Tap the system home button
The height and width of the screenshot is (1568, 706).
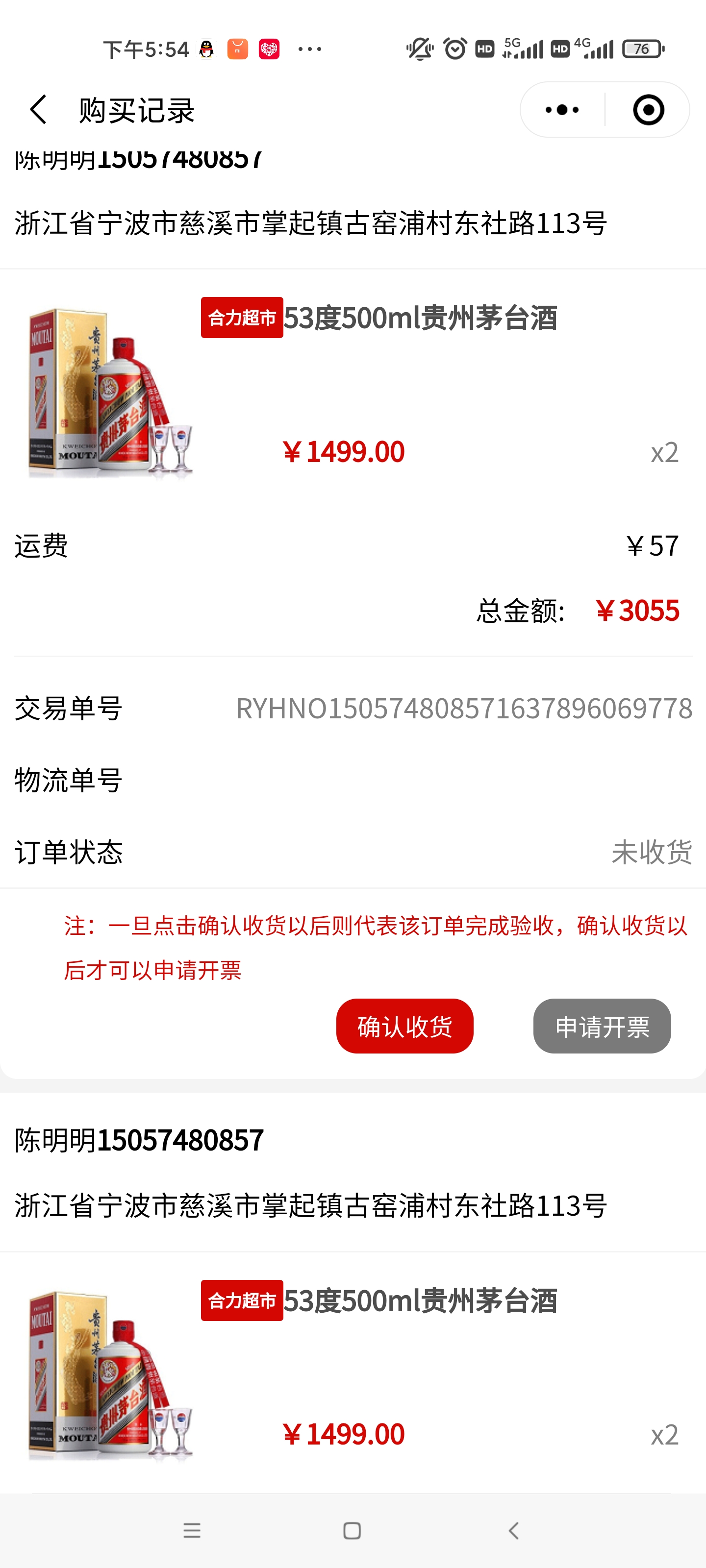click(x=352, y=1531)
